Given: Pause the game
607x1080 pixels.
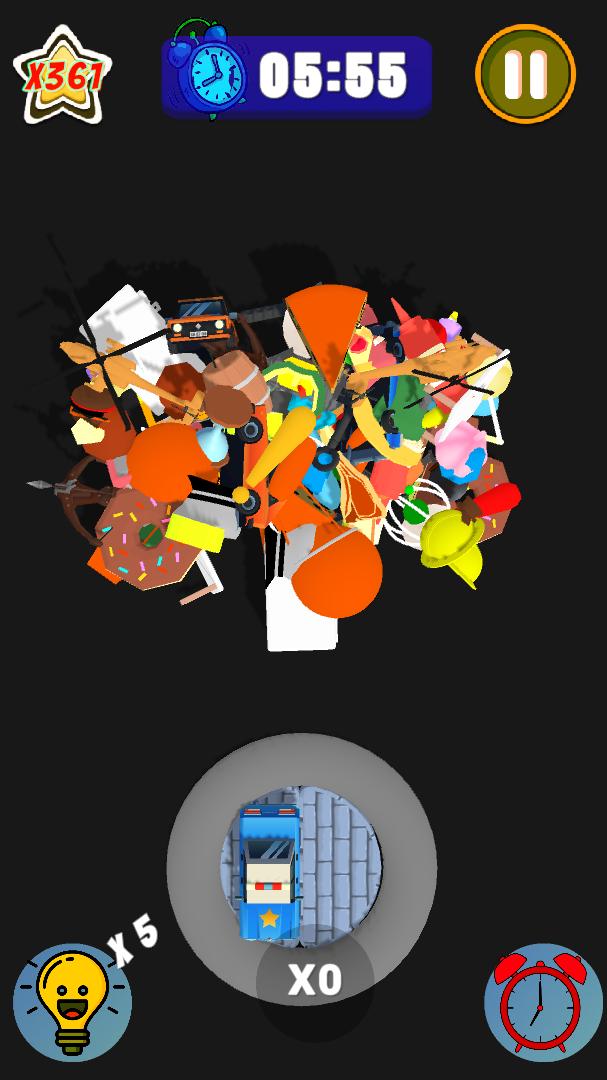Looking at the screenshot, I should coord(525,74).
